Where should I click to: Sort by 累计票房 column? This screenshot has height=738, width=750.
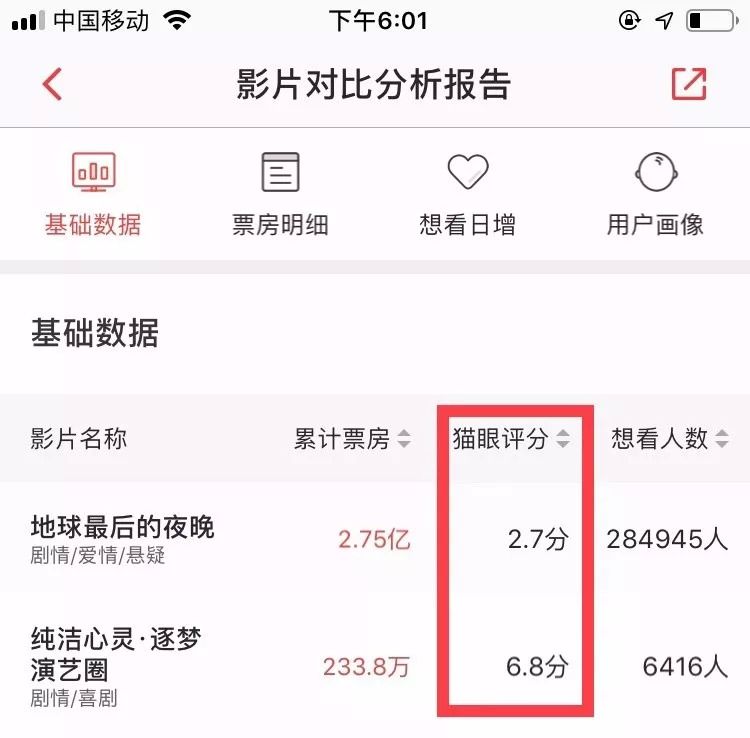click(x=353, y=439)
